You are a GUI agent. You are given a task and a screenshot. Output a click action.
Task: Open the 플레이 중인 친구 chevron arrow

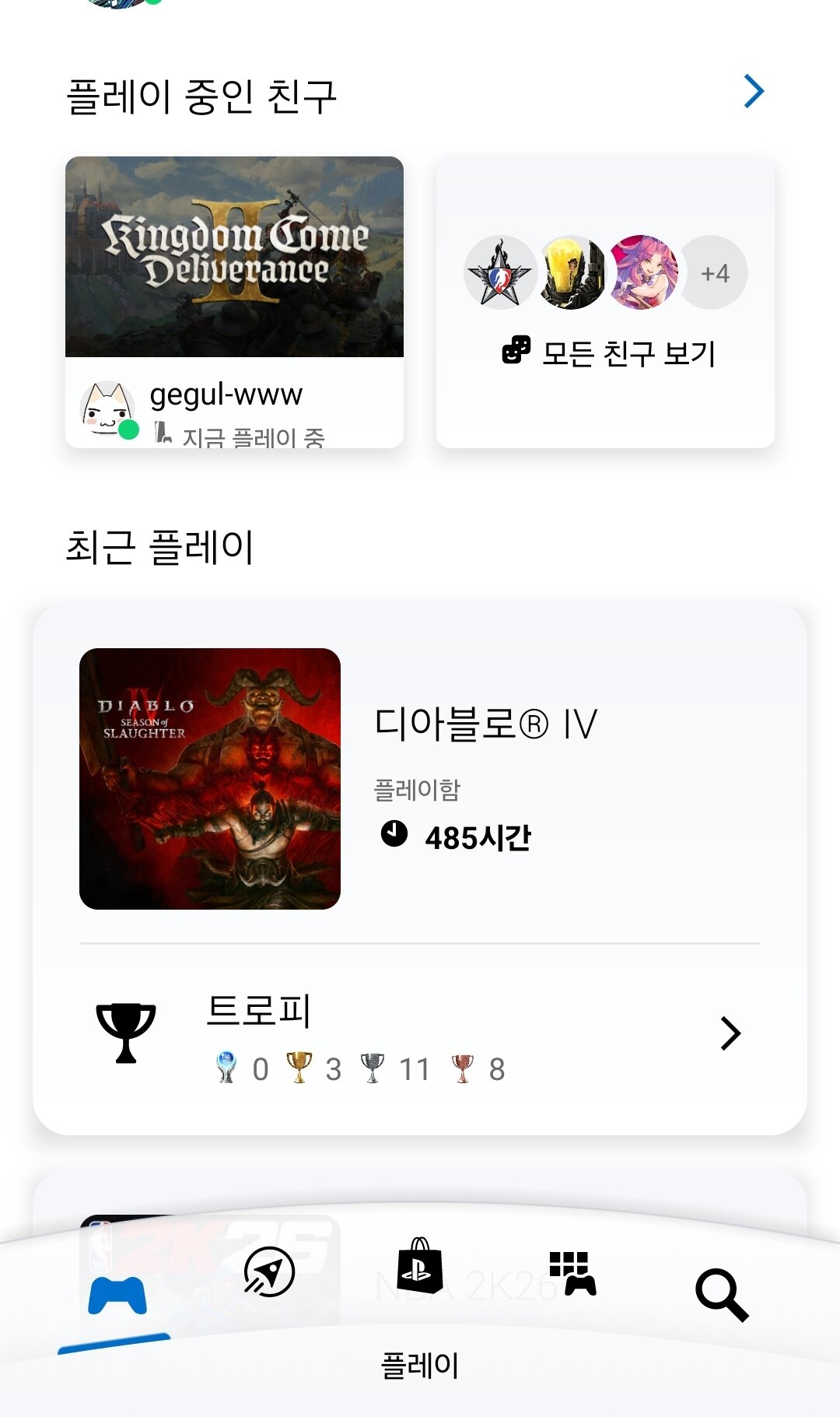coord(754,92)
